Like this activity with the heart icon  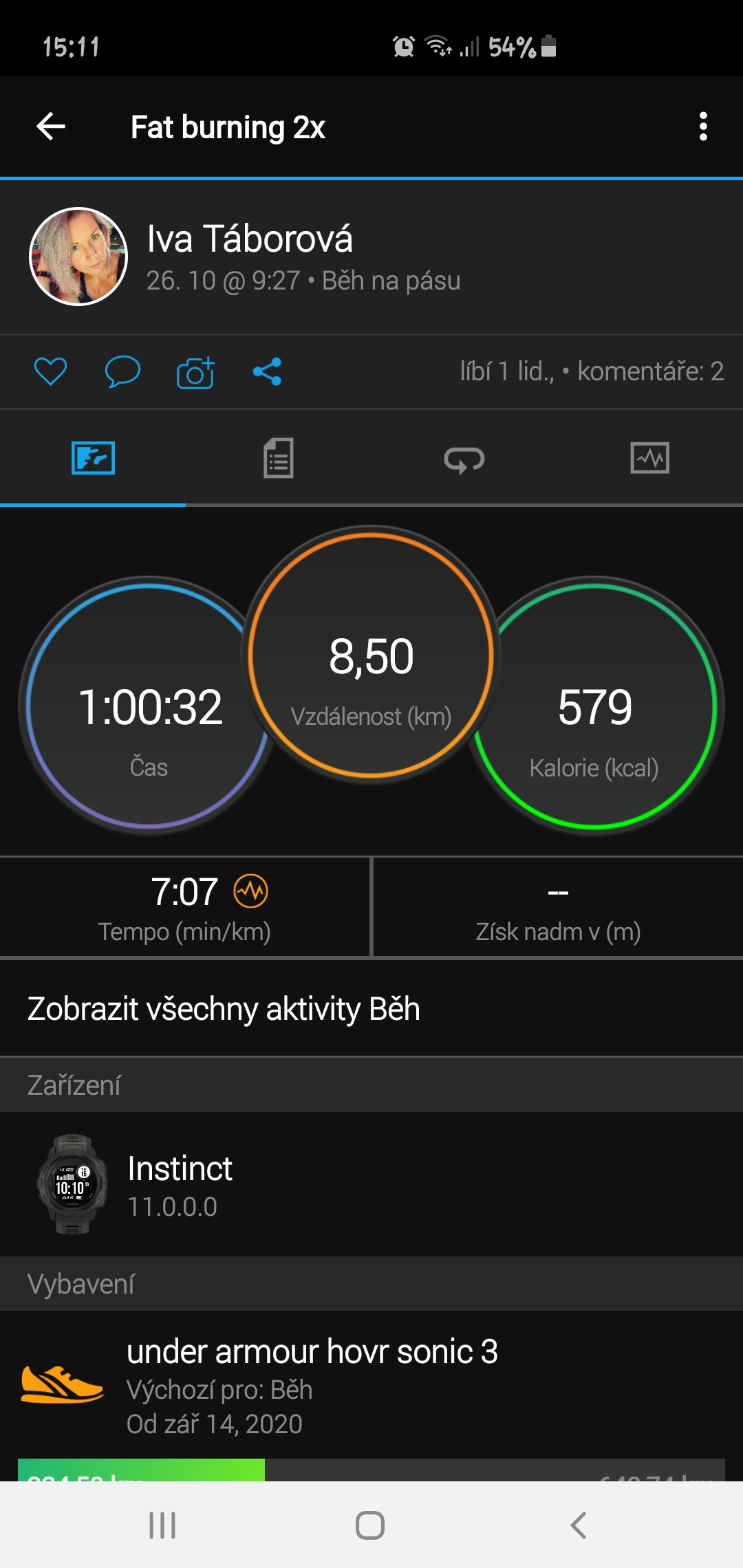[51, 371]
